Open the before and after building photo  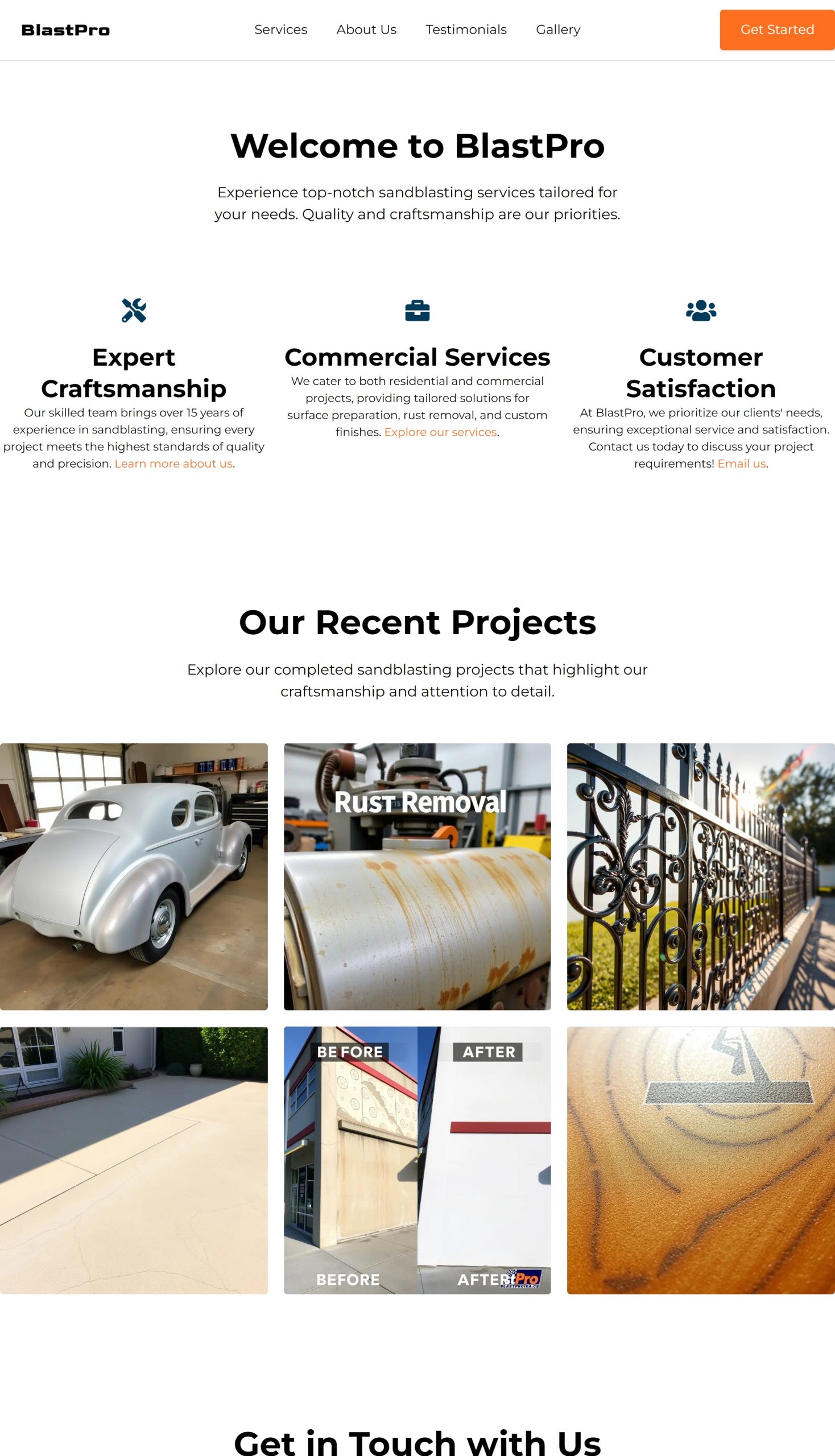point(417,1160)
